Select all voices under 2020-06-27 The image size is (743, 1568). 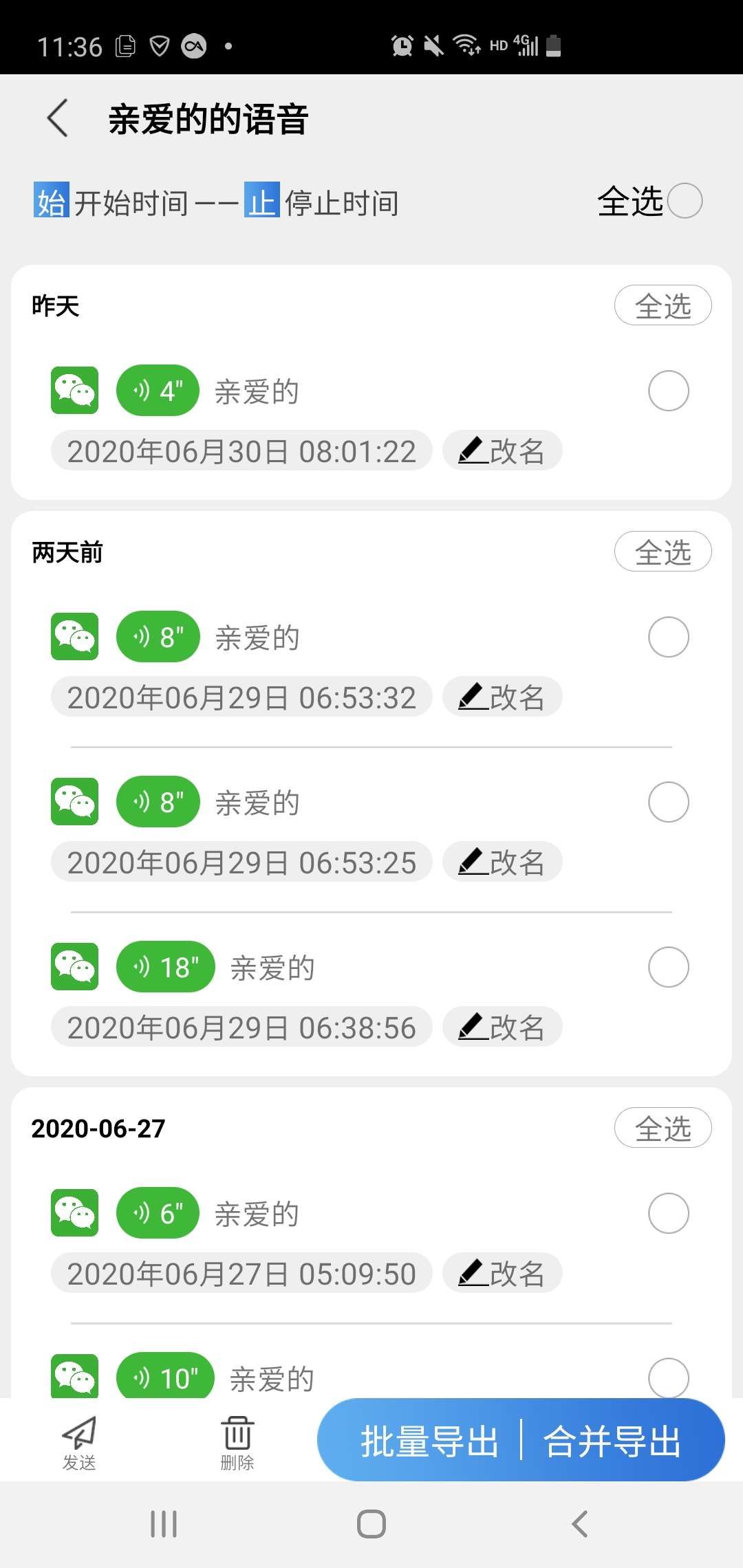pos(663,1128)
